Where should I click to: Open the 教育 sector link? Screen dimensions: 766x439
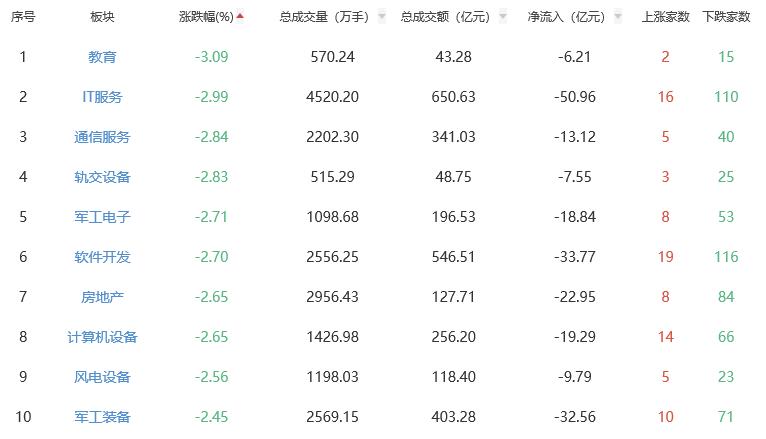[102, 57]
